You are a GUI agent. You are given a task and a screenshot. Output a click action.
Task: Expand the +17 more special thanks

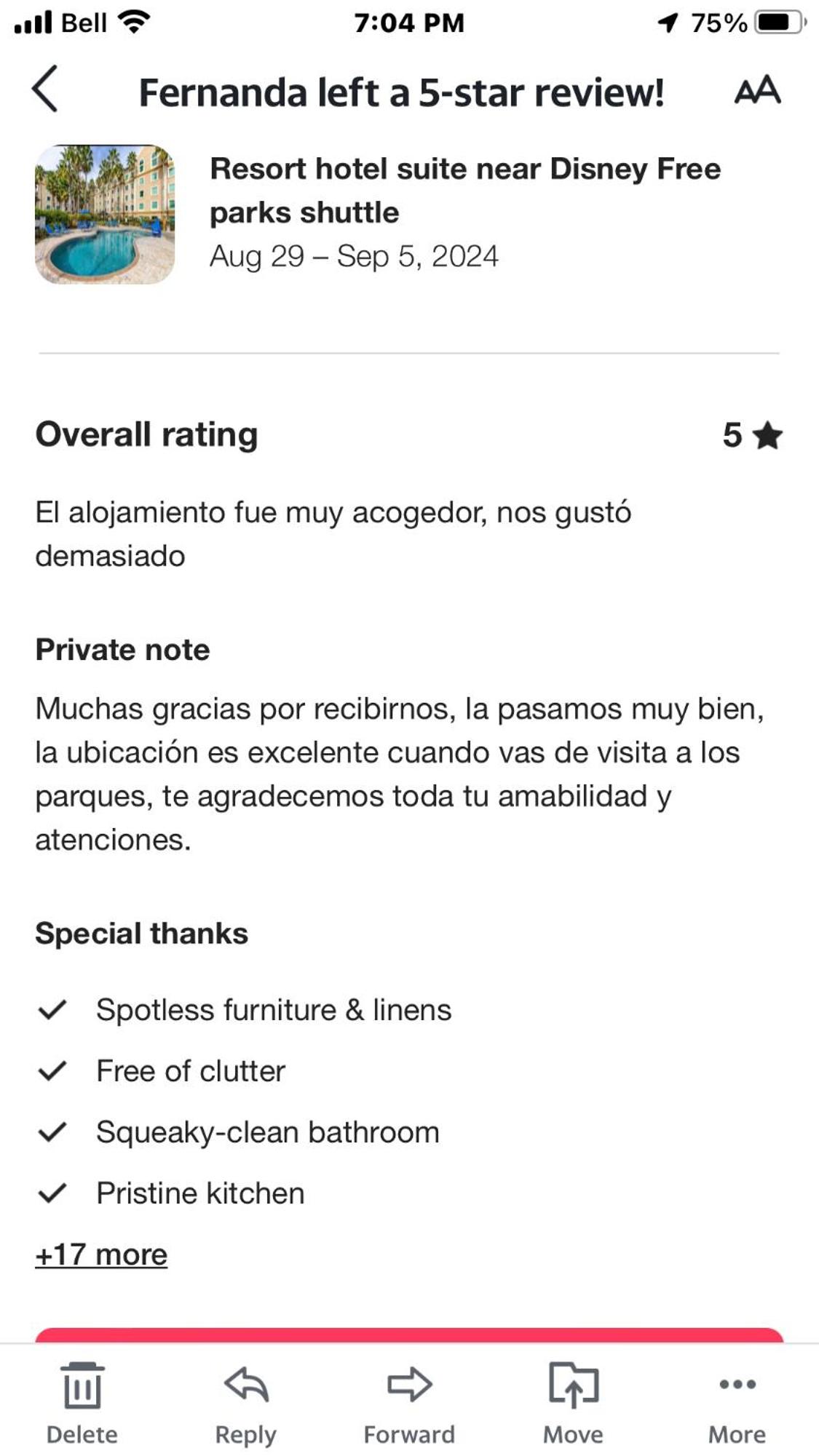[x=101, y=1254]
